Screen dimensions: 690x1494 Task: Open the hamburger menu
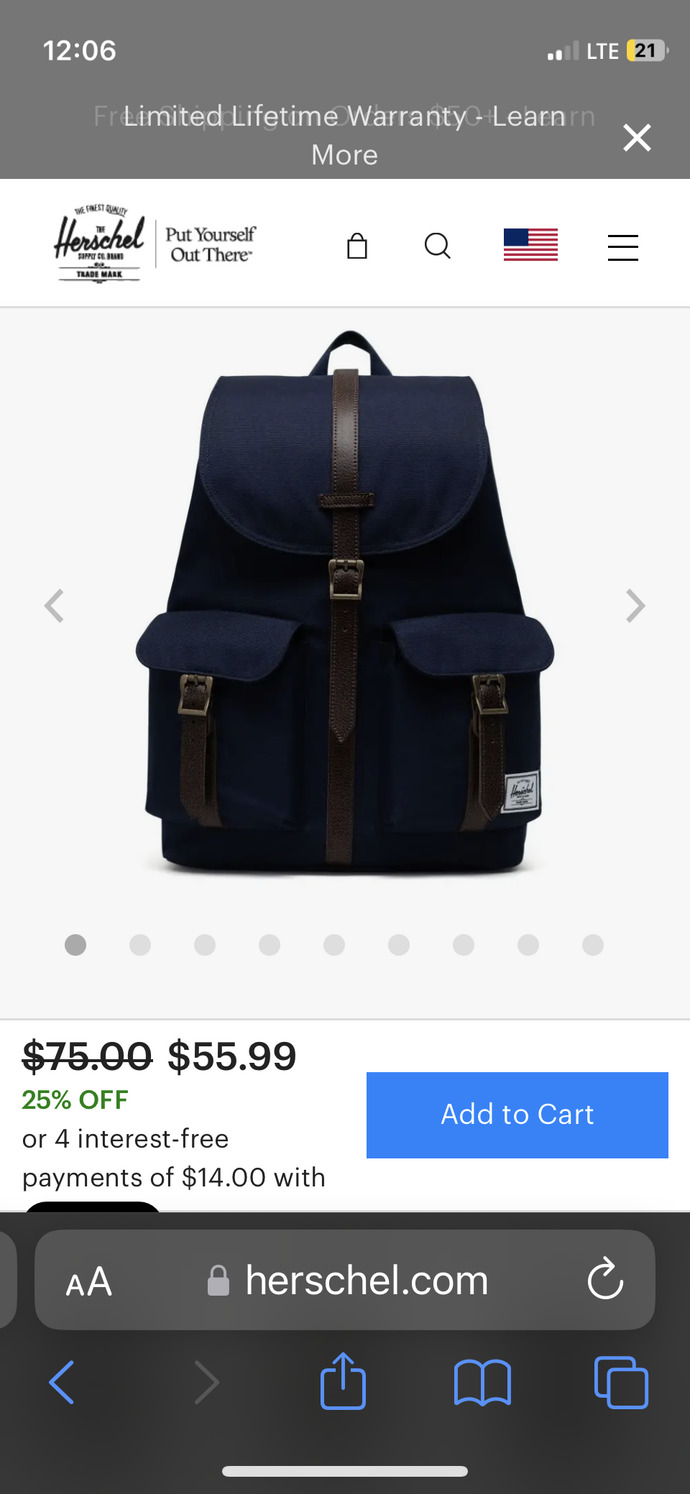623,247
